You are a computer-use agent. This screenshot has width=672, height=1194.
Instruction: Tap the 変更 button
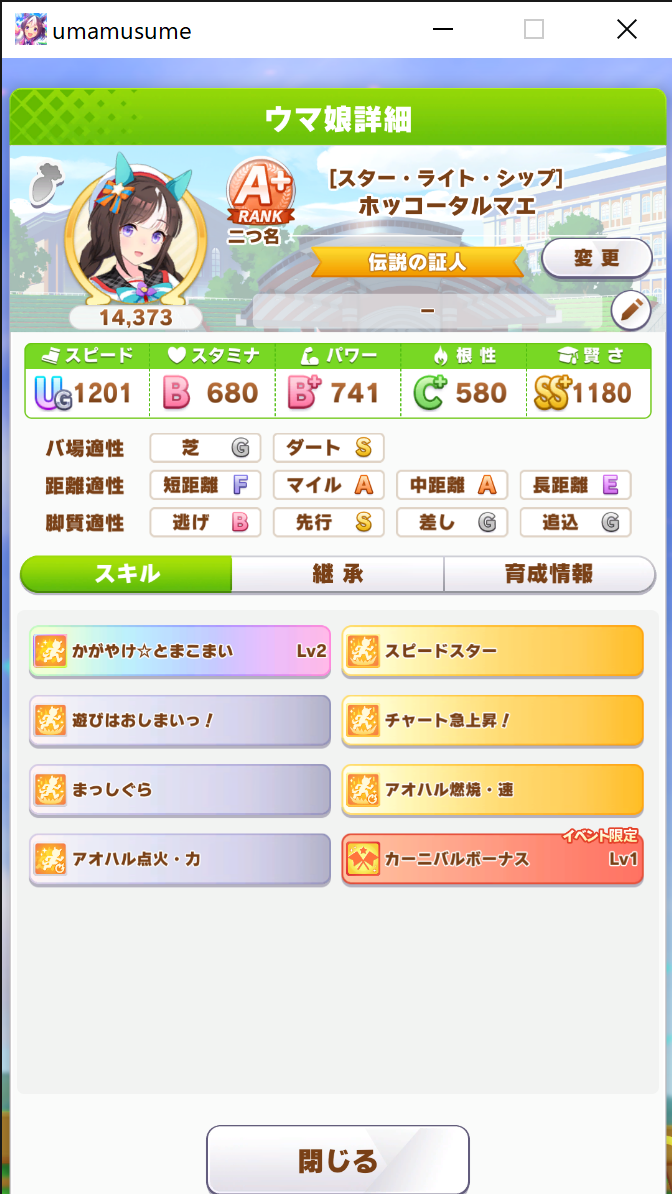(x=597, y=259)
